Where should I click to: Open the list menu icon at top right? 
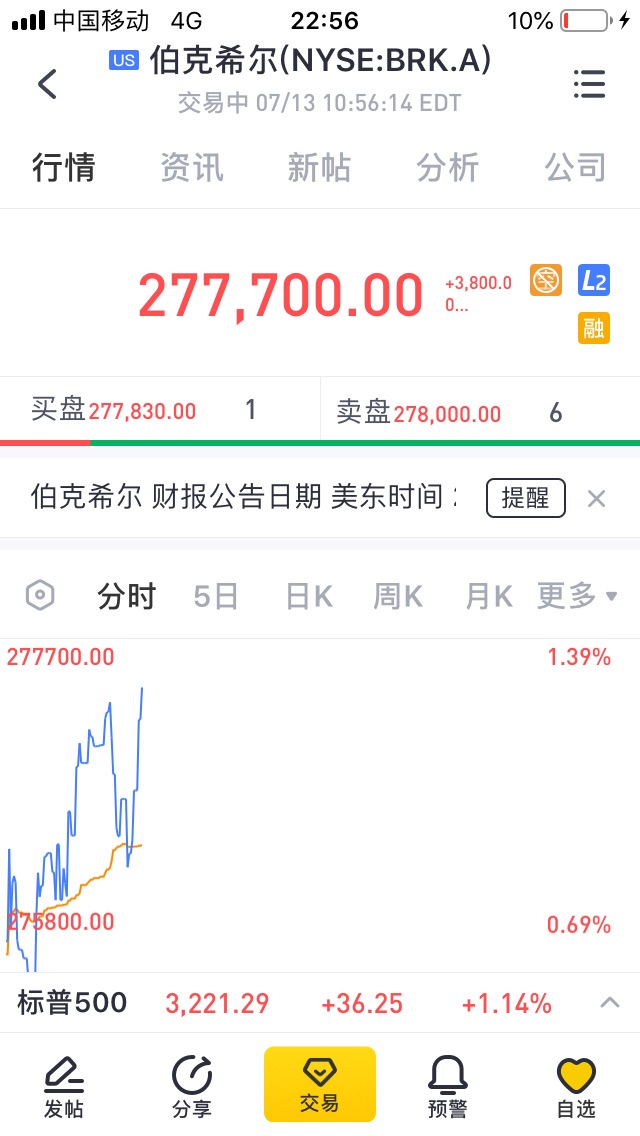pyautogui.click(x=589, y=84)
